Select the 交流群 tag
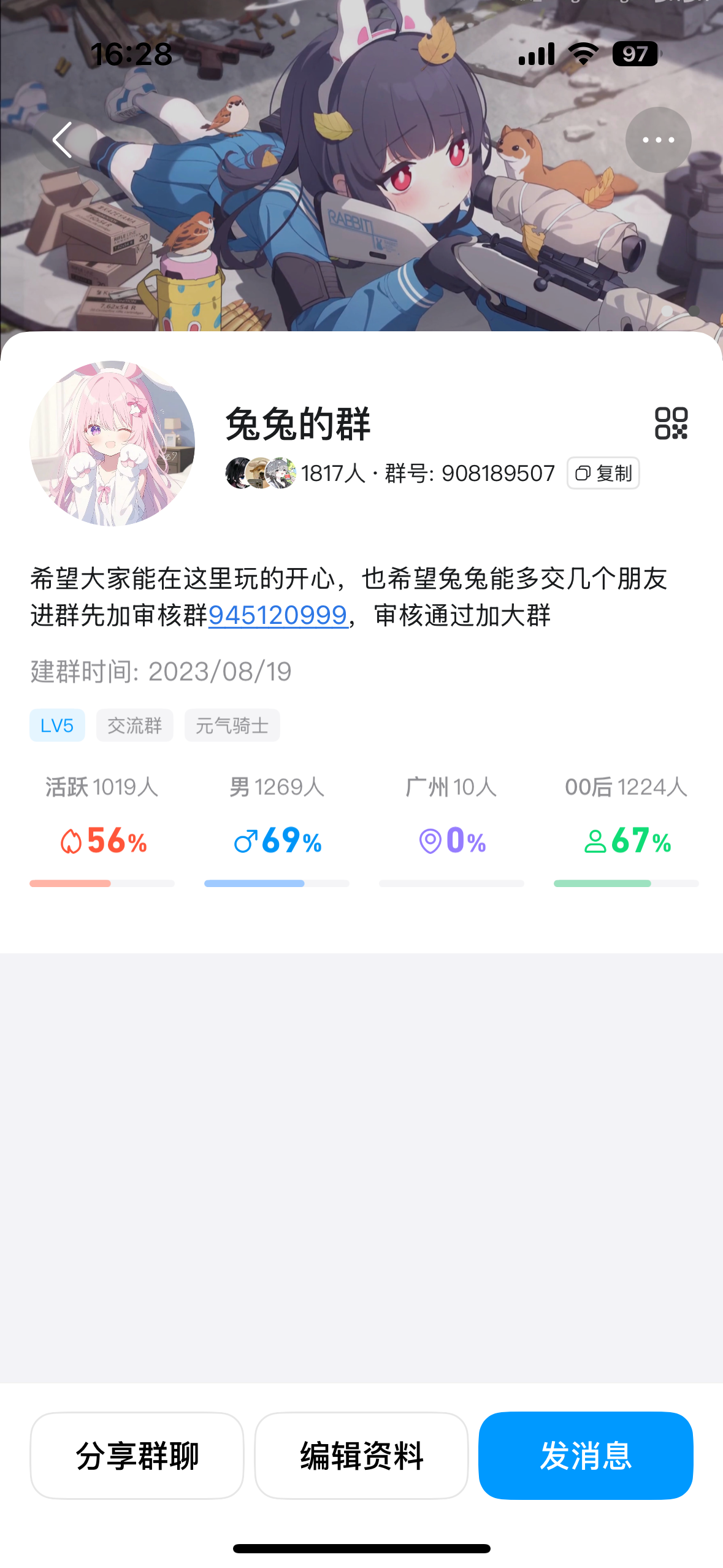Screen dimensions: 723x1568 134,724
